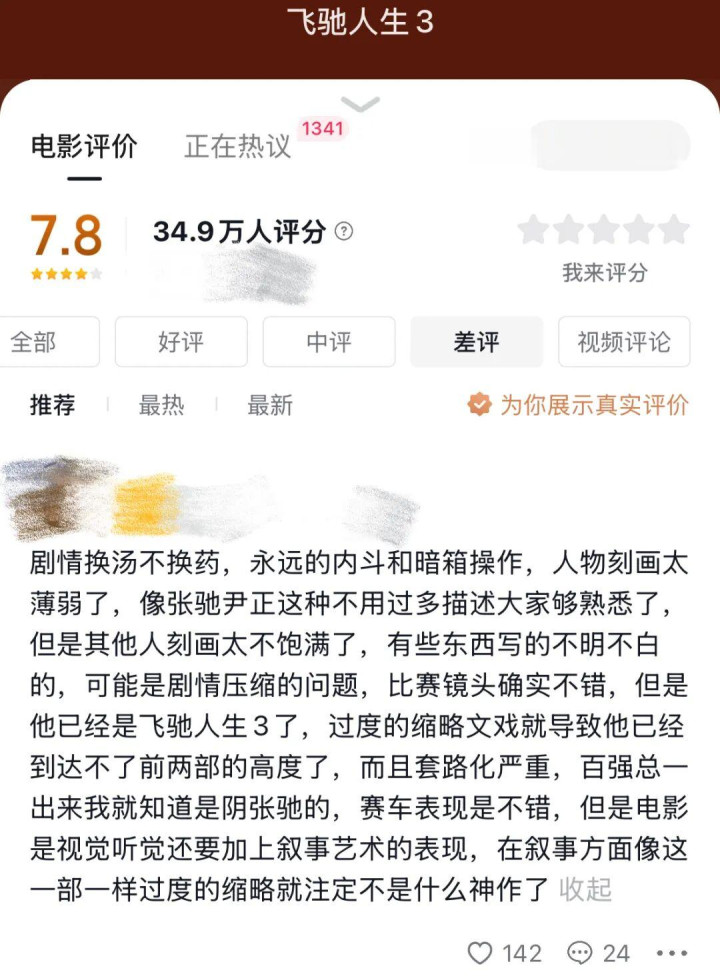Sort reviews by 最热
Image resolution: width=720 pixels, height=980 pixels.
coord(161,405)
